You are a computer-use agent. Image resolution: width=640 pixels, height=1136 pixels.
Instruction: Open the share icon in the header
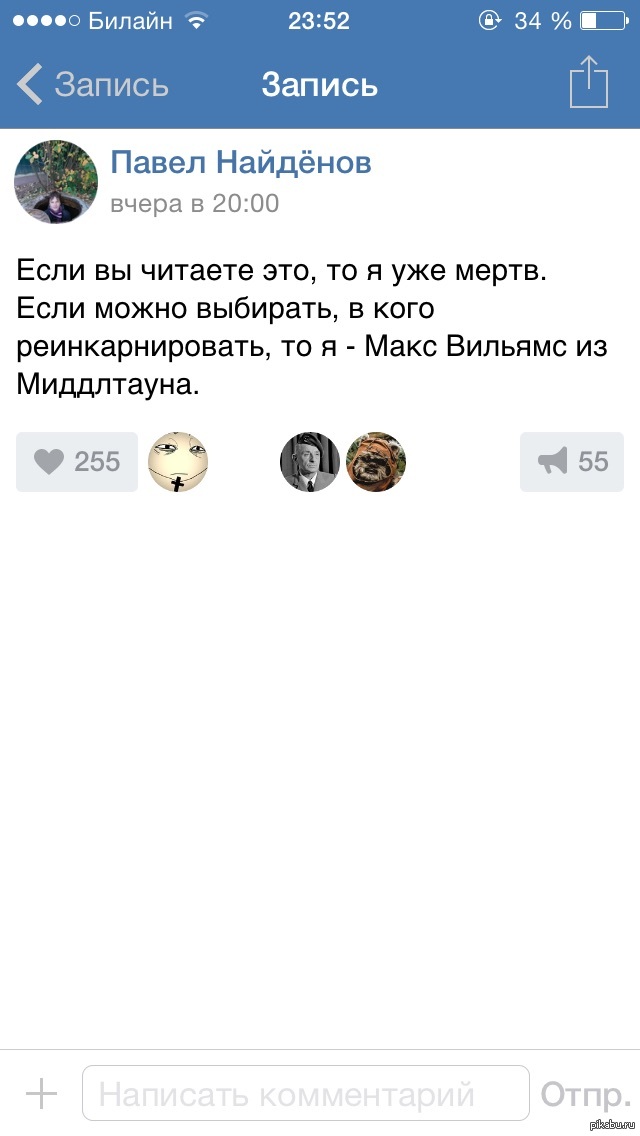click(588, 83)
